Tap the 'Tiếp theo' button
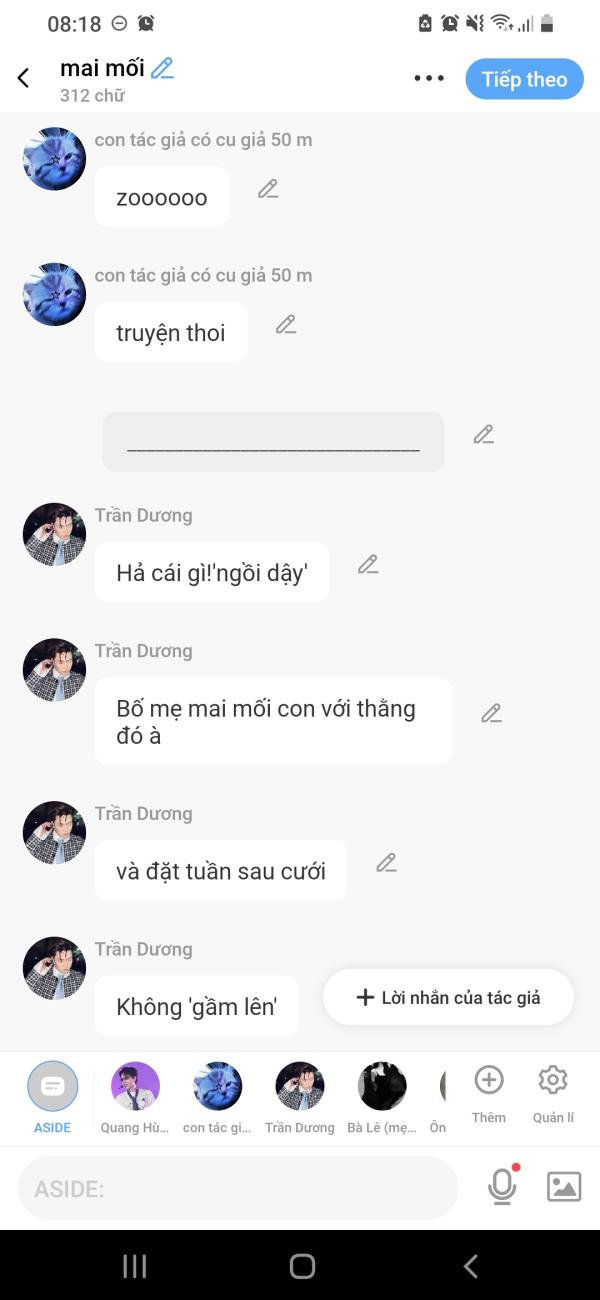 click(524, 79)
